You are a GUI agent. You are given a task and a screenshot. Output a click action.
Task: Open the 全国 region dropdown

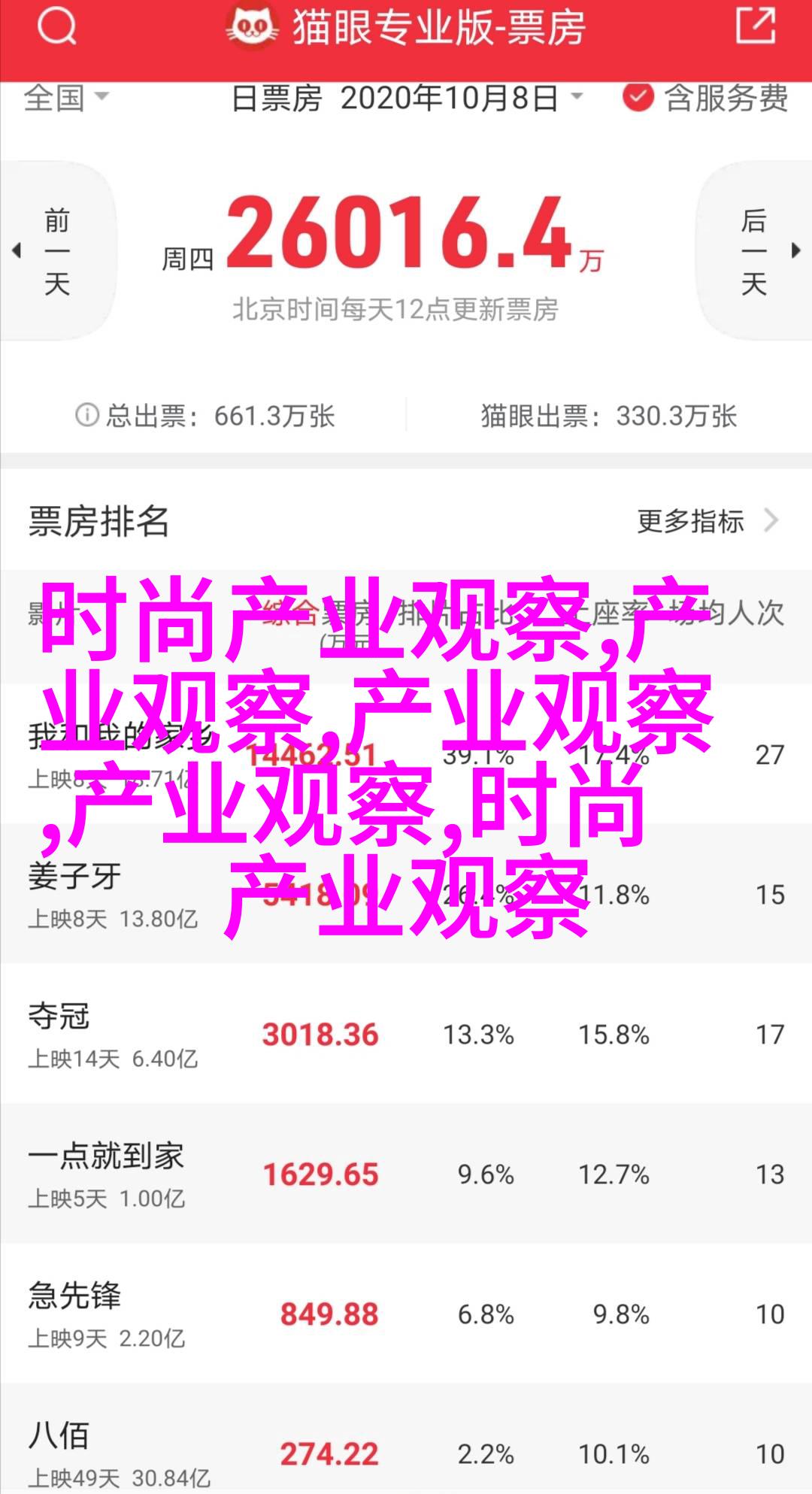point(66,98)
